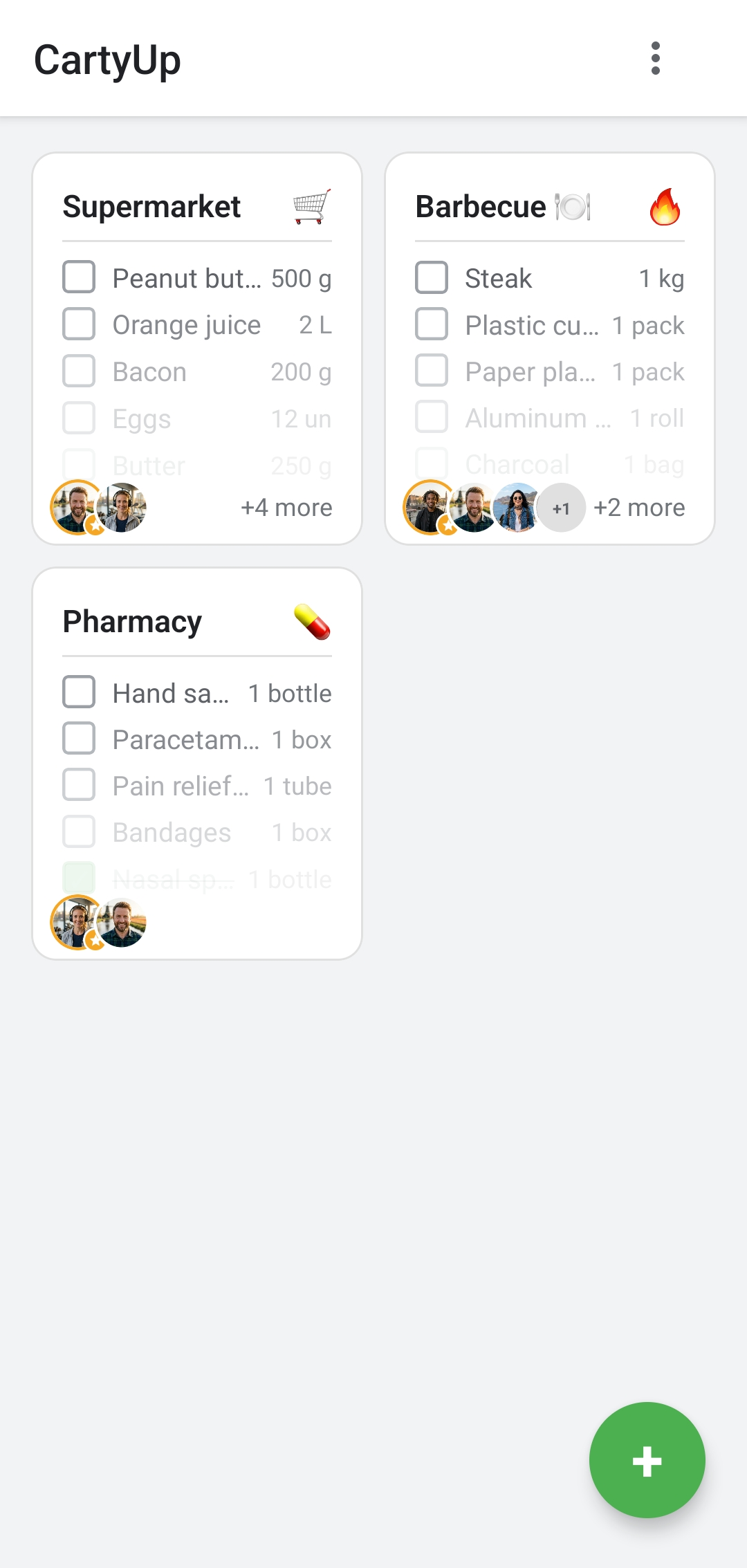747x1568 pixels.
Task: Click the plate-and-cutlery icon beside Barbecue title
Action: tap(572, 207)
